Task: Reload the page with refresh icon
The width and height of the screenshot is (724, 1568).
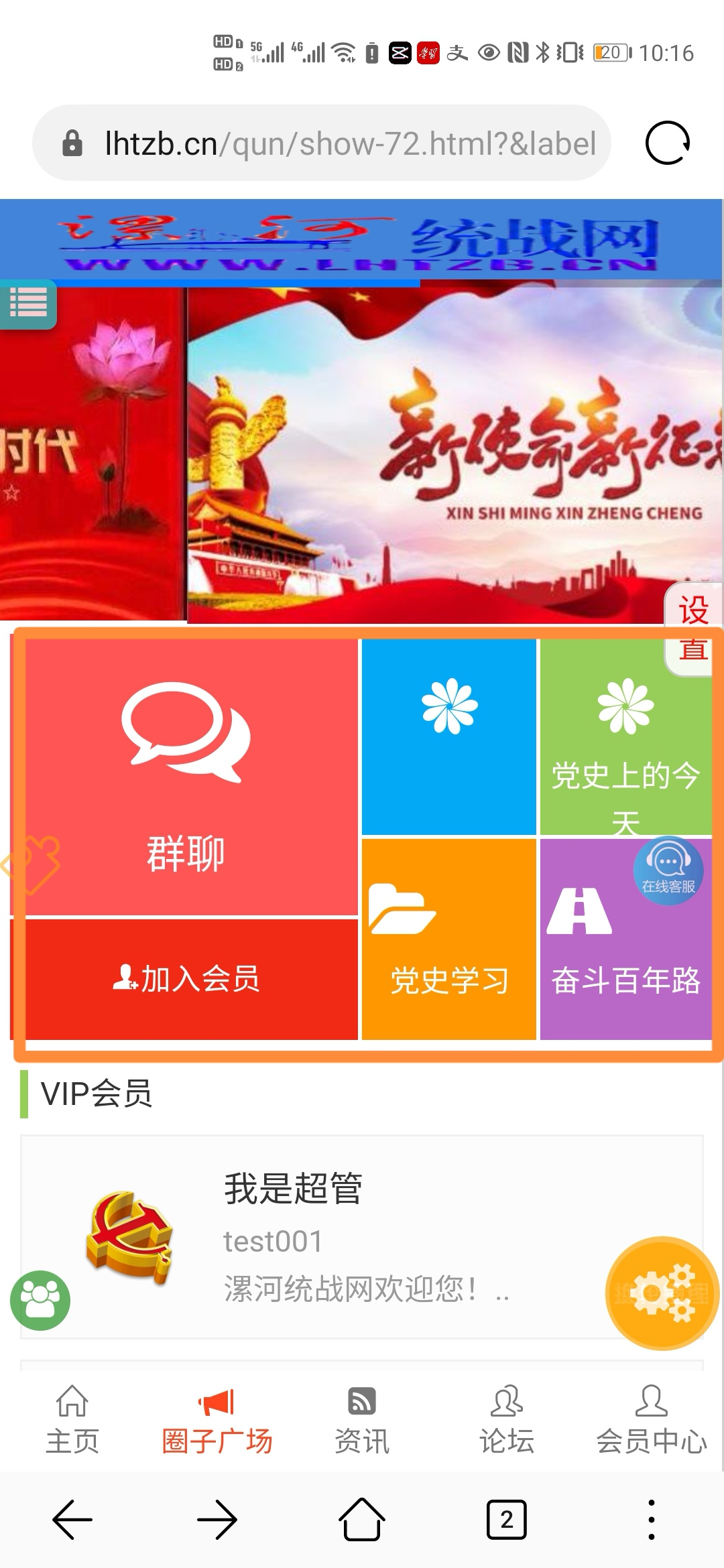Action: [x=667, y=143]
